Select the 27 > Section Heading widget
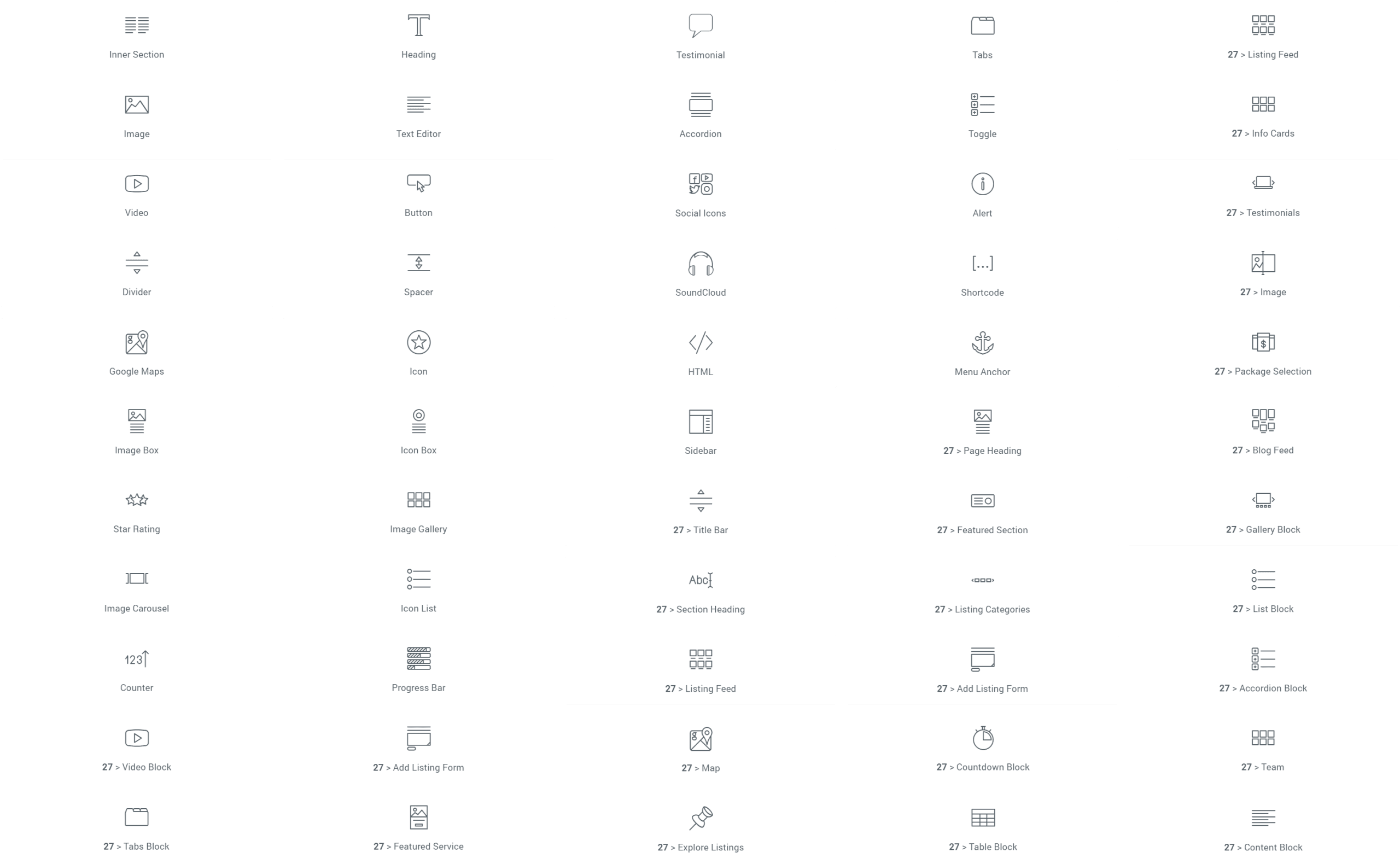The width and height of the screenshot is (1400, 864). point(701,590)
